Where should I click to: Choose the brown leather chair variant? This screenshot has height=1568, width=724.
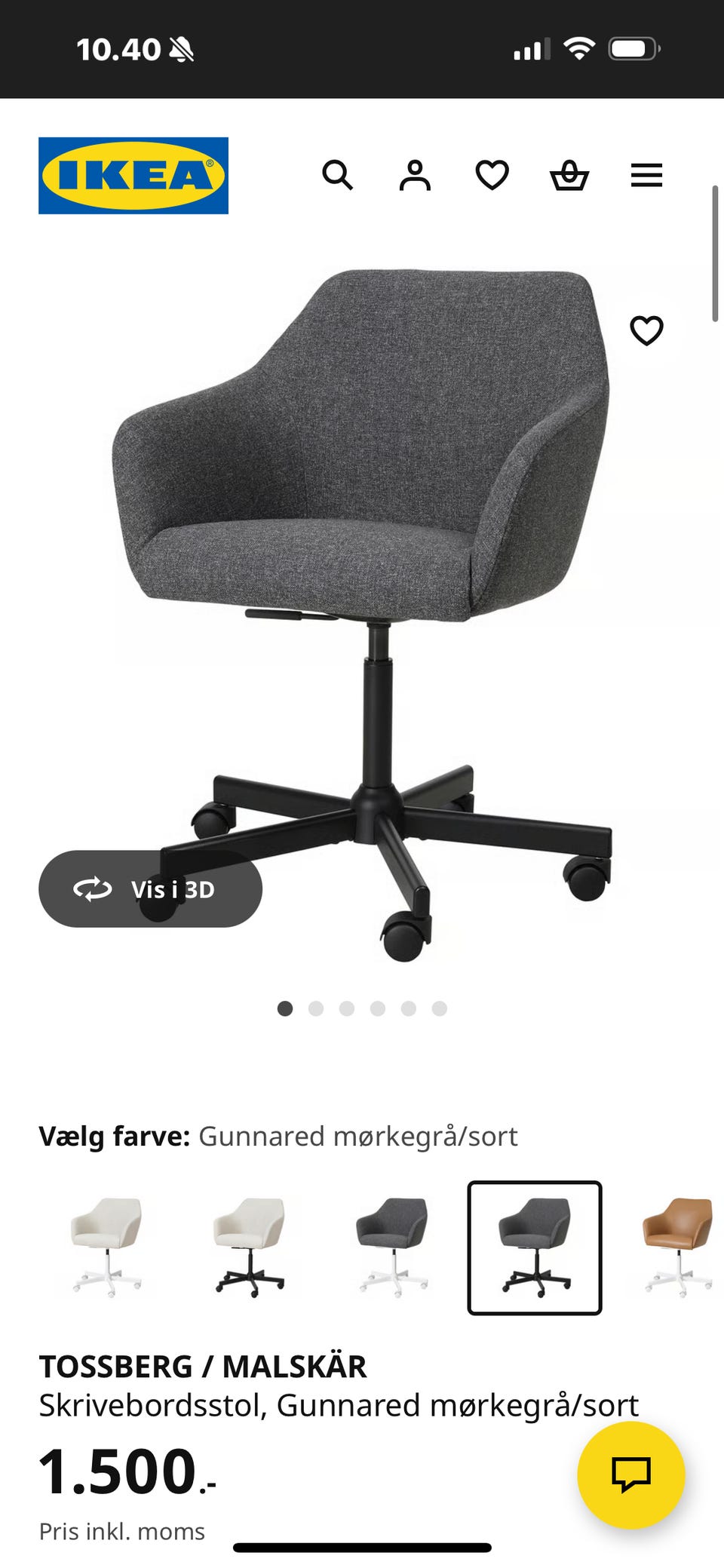point(677,1247)
